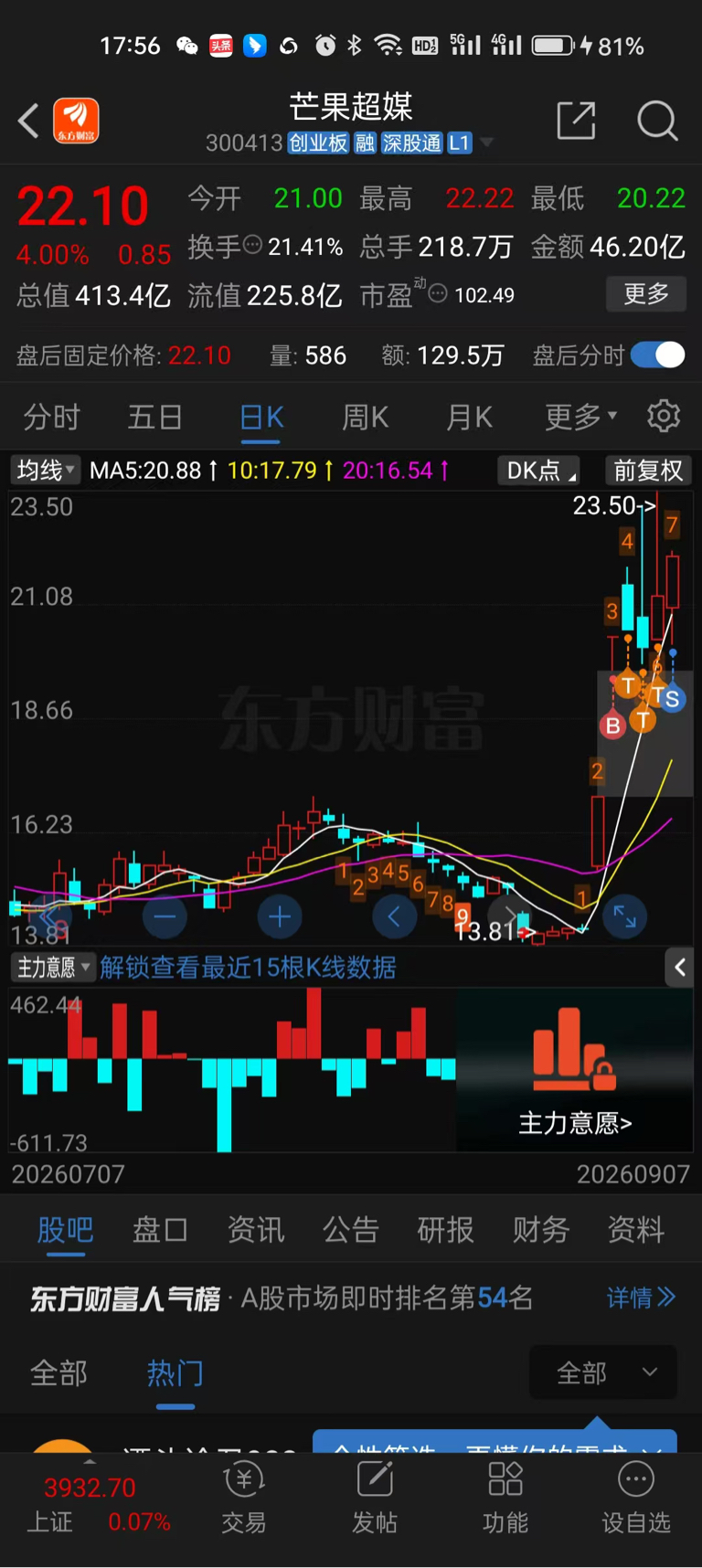Go back using the top-left arrow
The image size is (702, 1568).
coord(28,121)
